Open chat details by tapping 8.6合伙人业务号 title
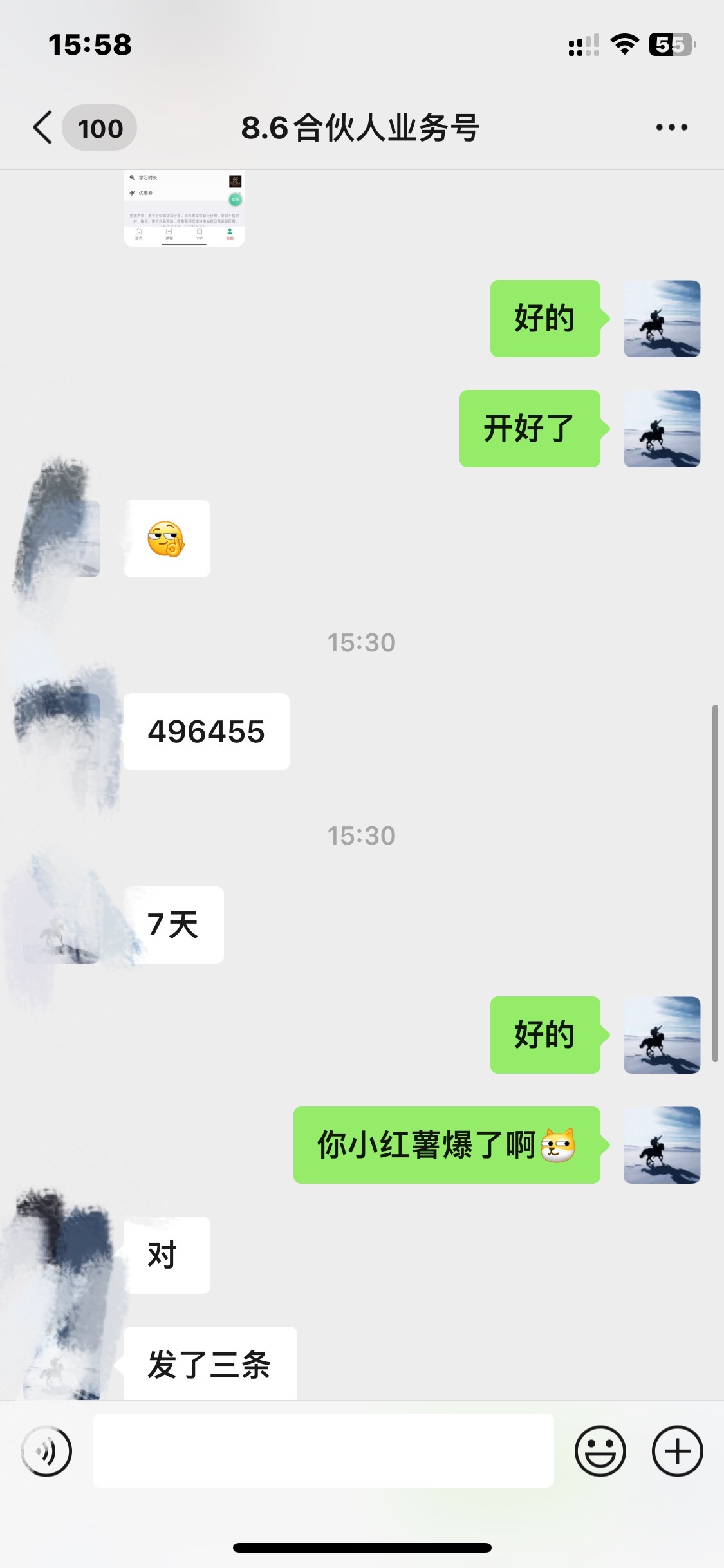Image resolution: width=724 pixels, height=1568 pixels. (362, 127)
